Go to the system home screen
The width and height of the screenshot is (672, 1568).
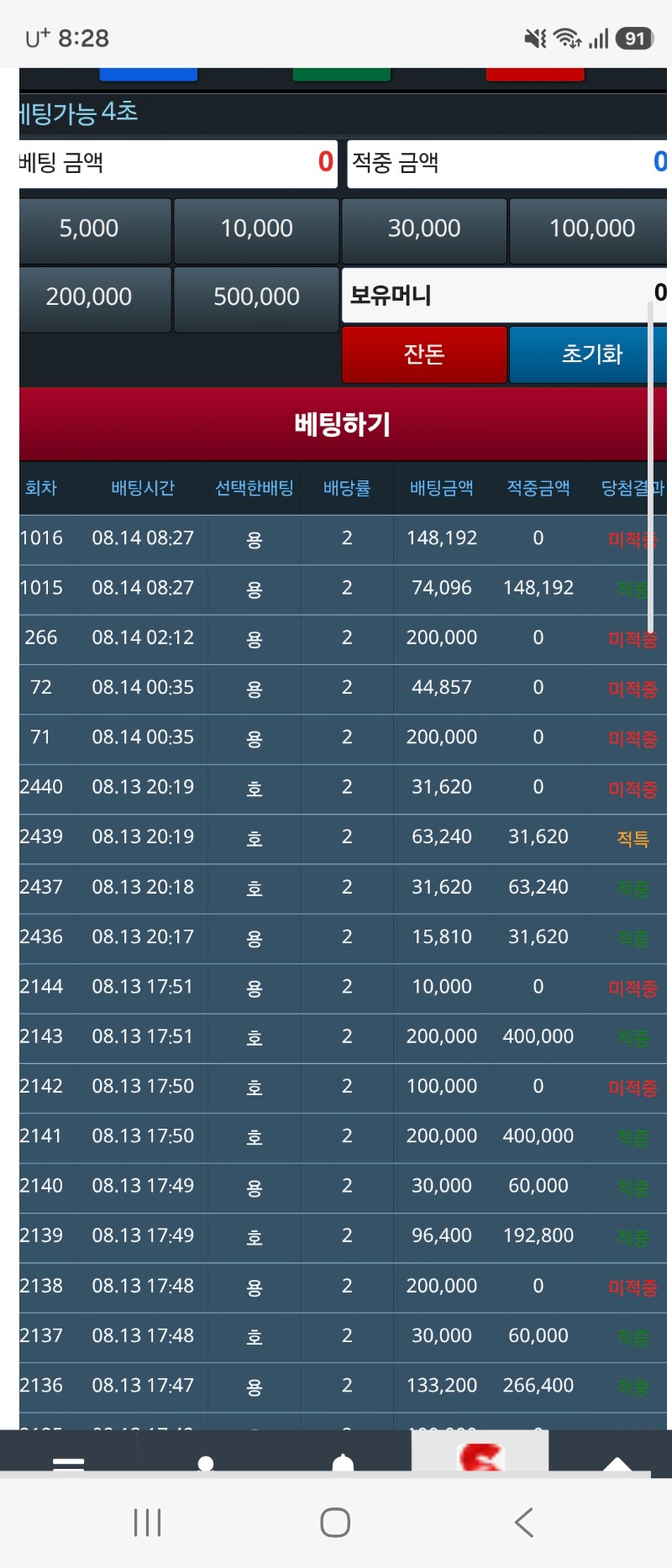click(x=335, y=1523)
